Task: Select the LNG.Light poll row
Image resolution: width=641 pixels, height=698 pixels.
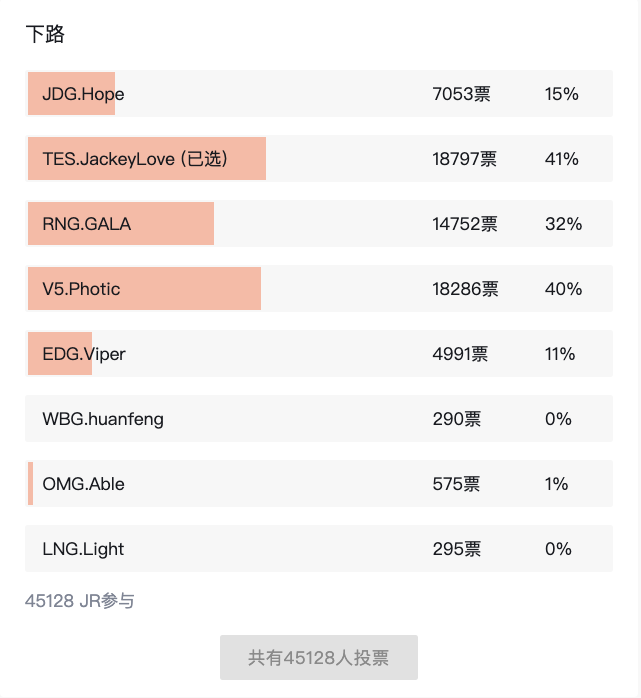Action: click(318, 549)
